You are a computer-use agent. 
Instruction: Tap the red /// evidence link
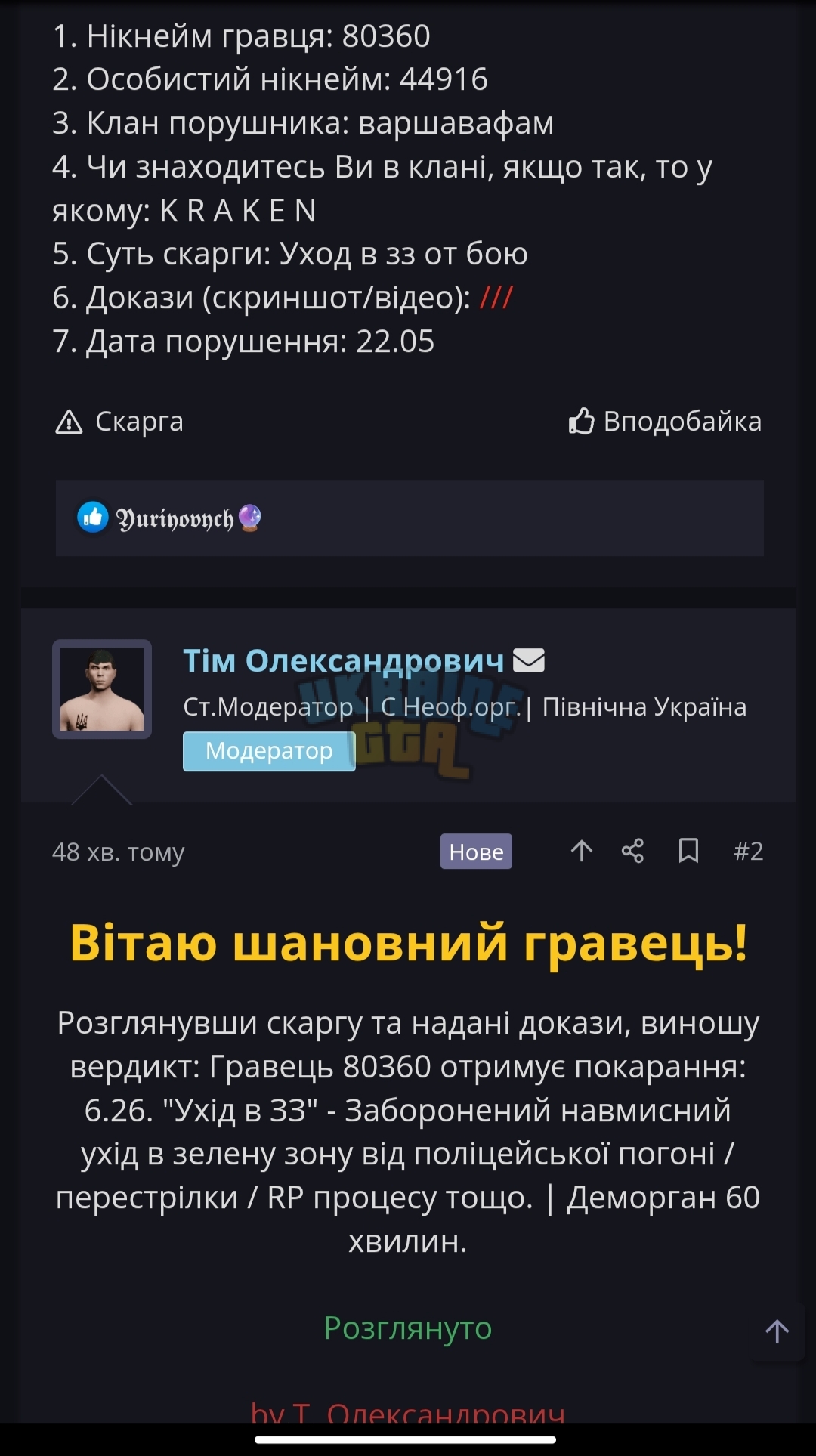(496, 298)
